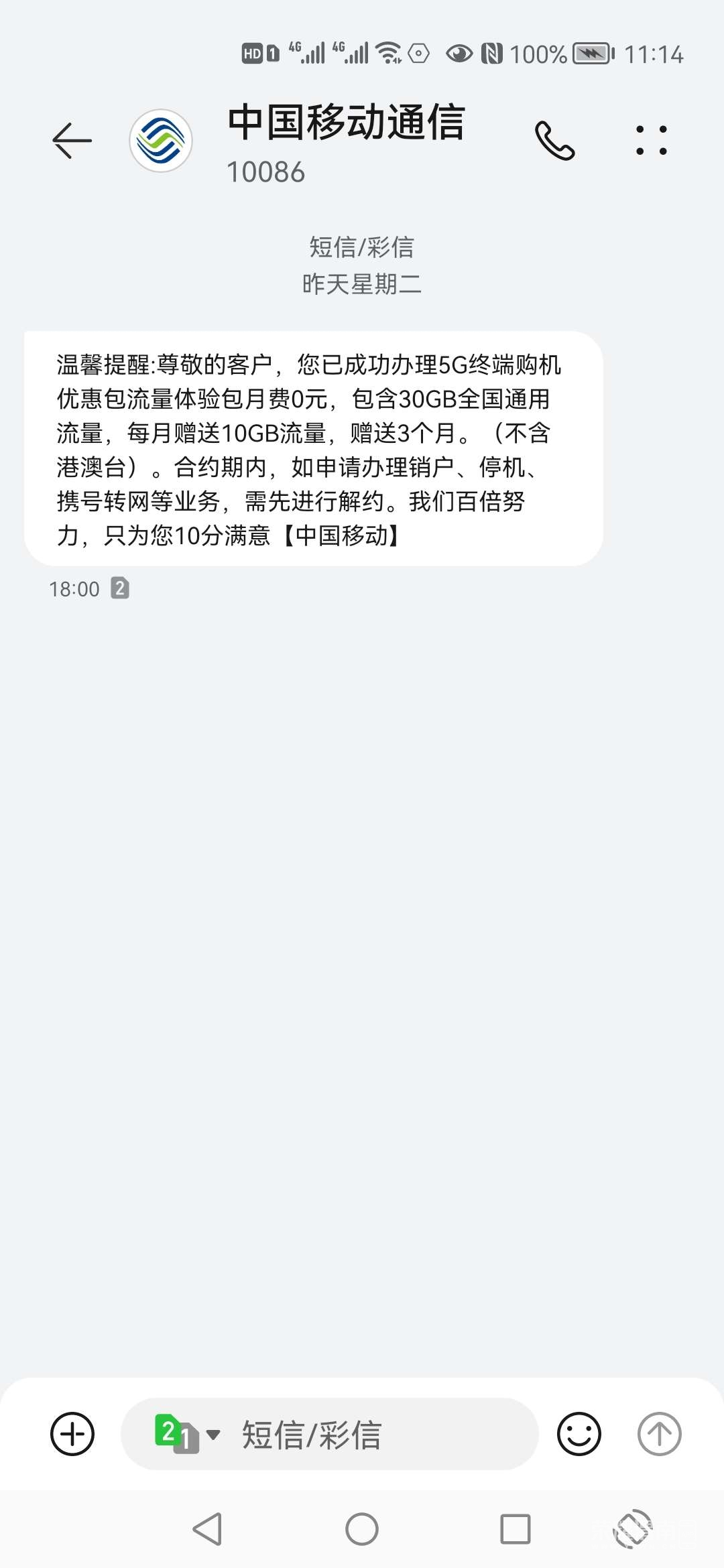The height and width of the screenshot is (1568, 724).
Task: Open the plus attachment menu
Action: click(x=72, y=1434)
